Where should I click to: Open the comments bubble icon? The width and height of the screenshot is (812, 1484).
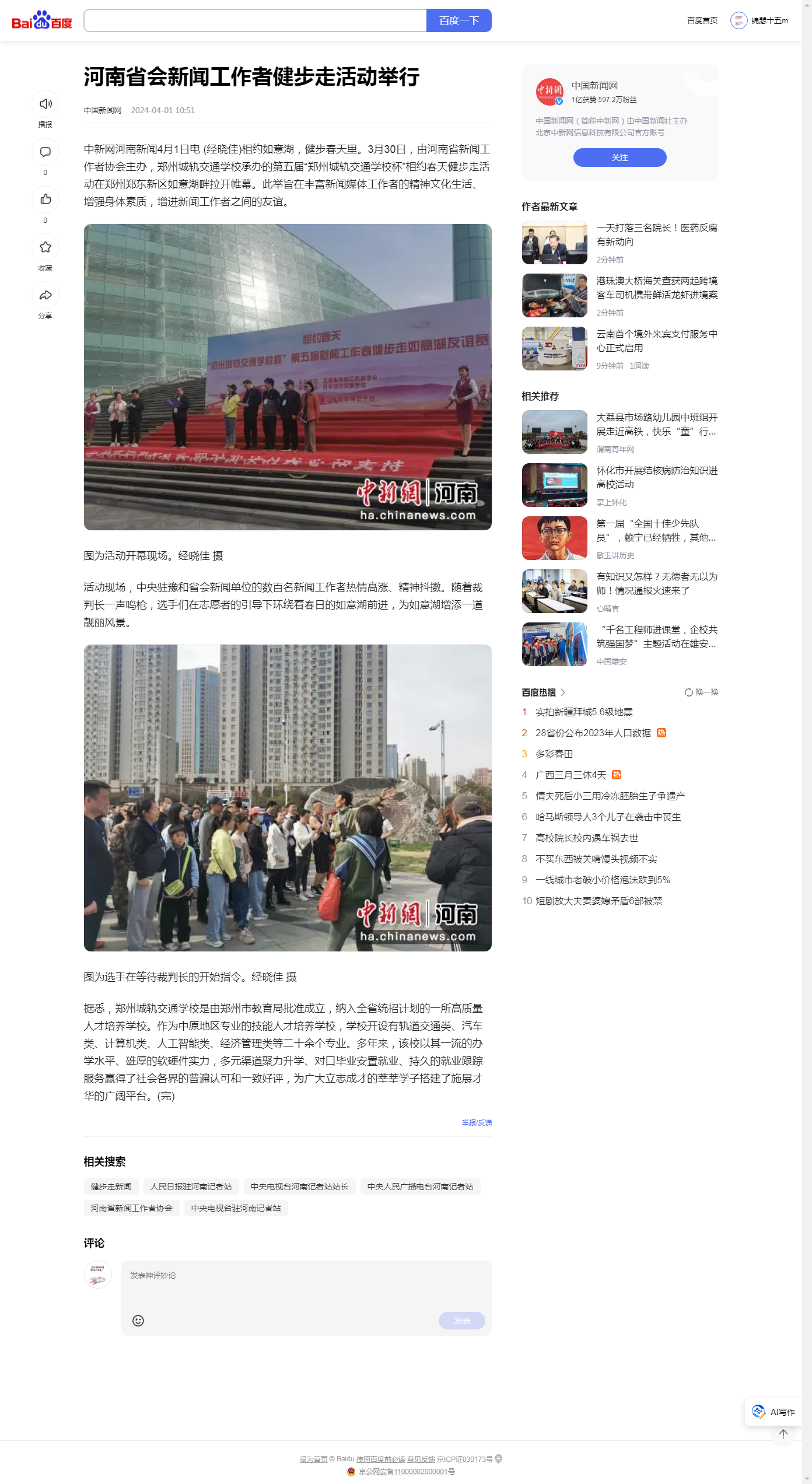[x=45, y=152]
